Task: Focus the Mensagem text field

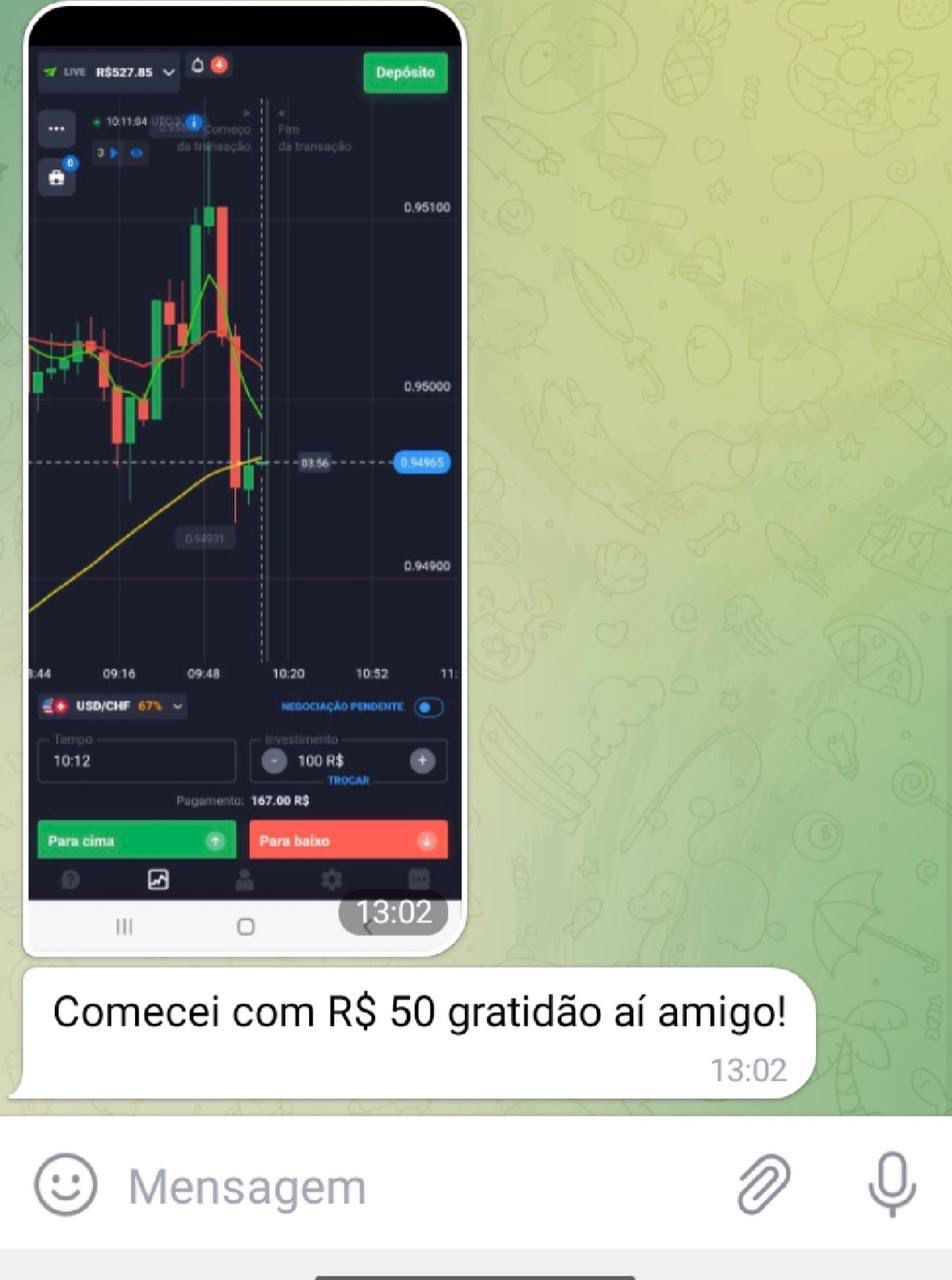Action: (400, 1187)
